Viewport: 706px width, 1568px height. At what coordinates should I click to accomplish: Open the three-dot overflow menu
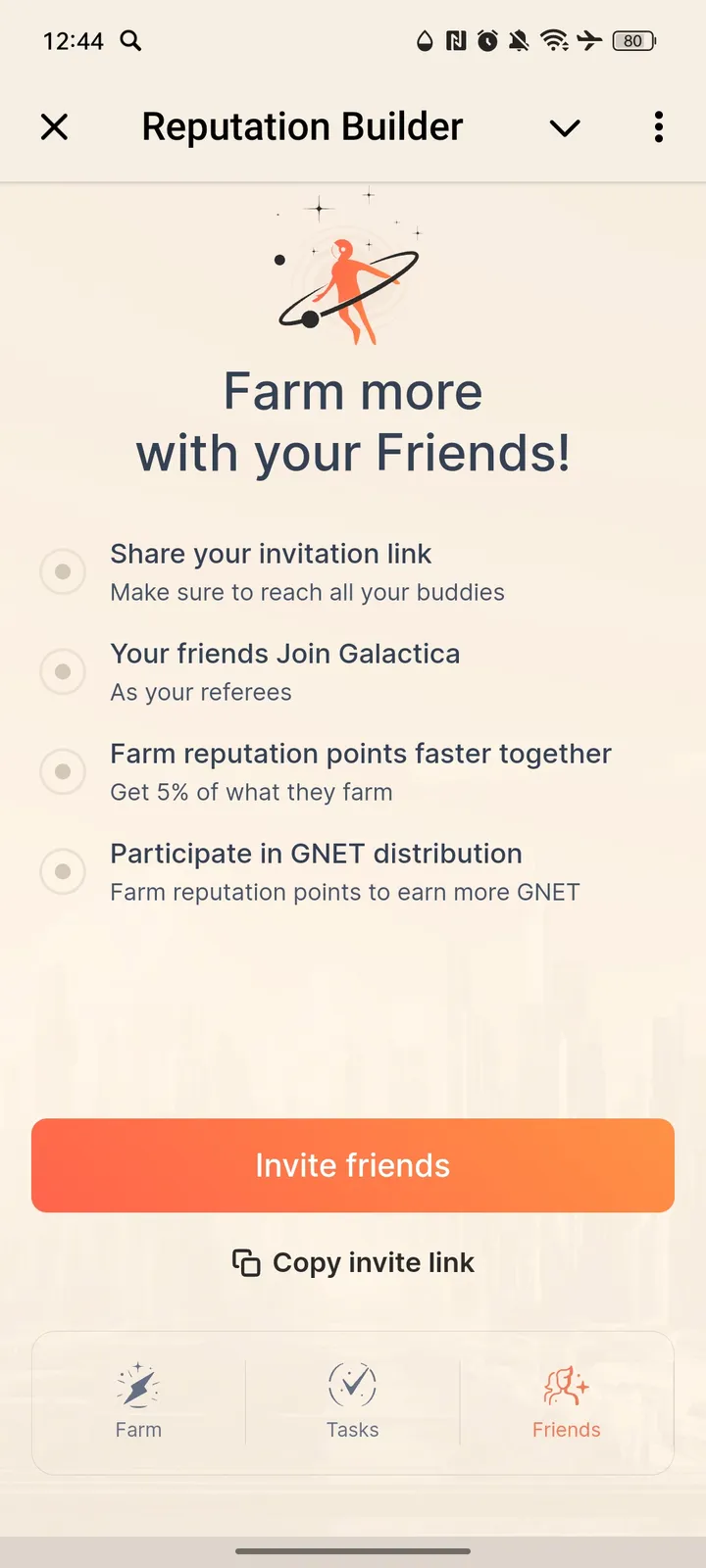click(659, 126)
